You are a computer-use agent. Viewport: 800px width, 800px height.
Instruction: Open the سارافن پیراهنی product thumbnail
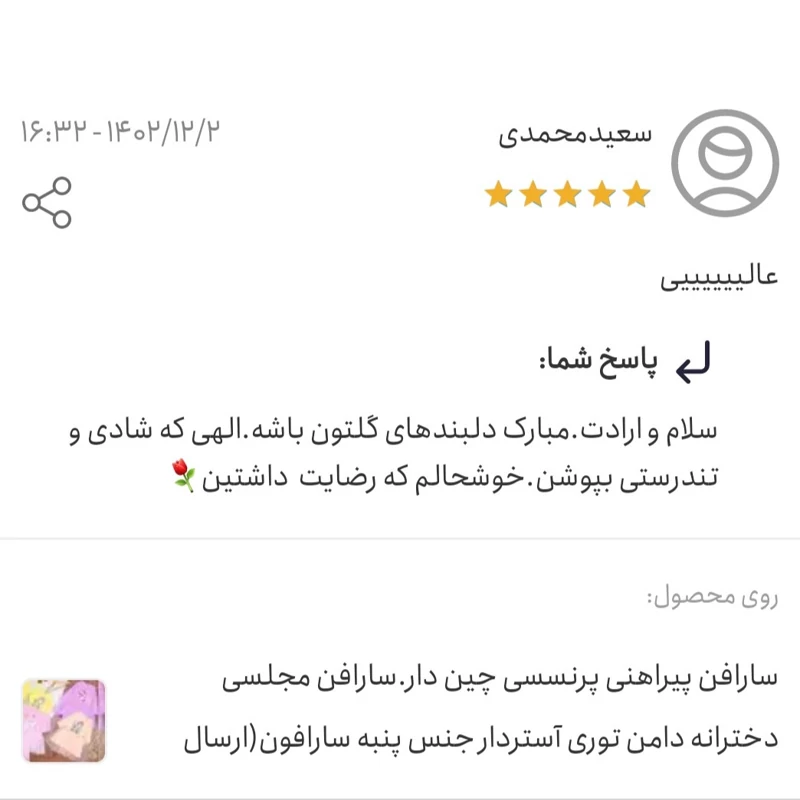[x=64, y=720]
